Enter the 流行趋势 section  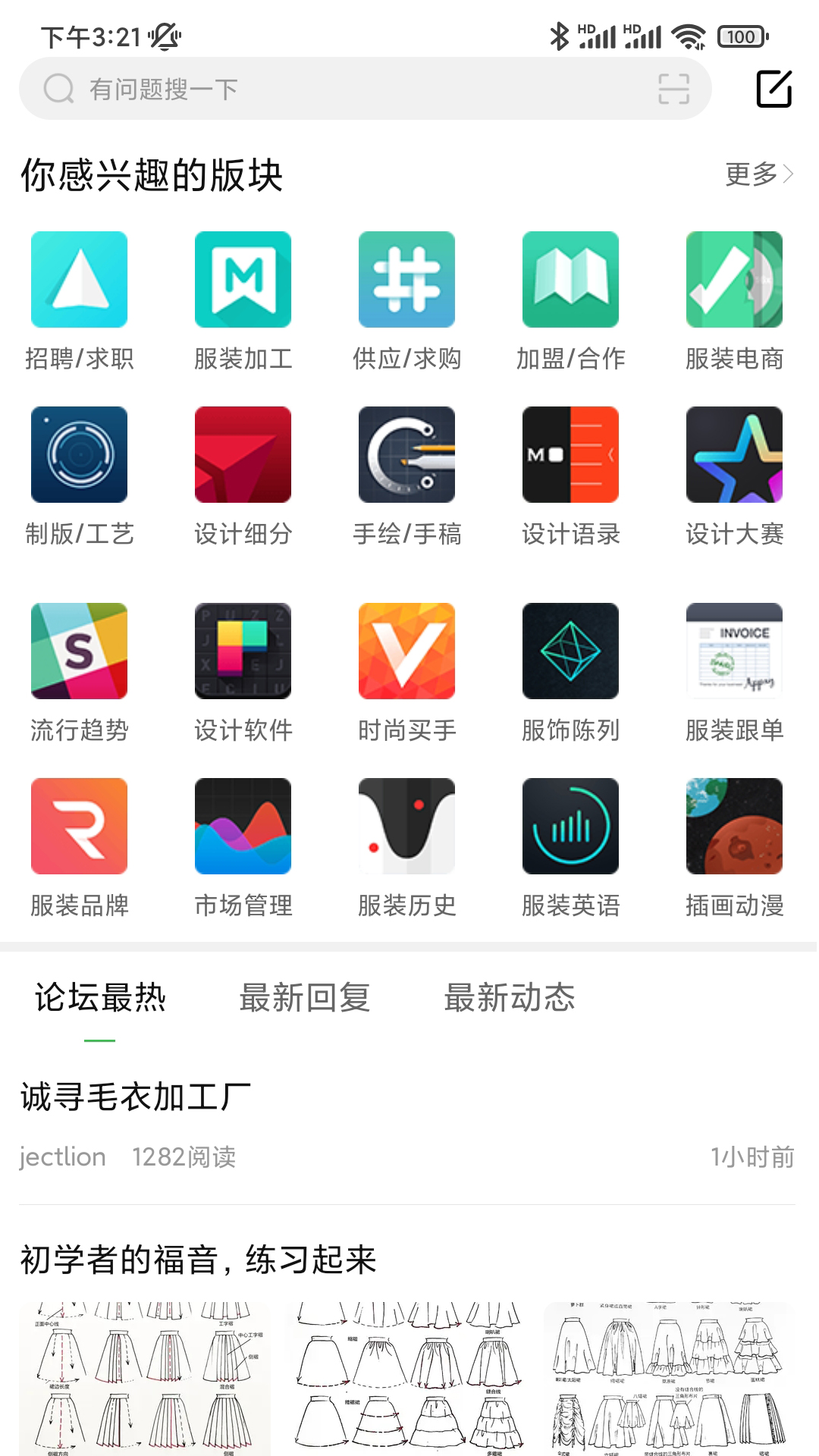tap(79, 651)
